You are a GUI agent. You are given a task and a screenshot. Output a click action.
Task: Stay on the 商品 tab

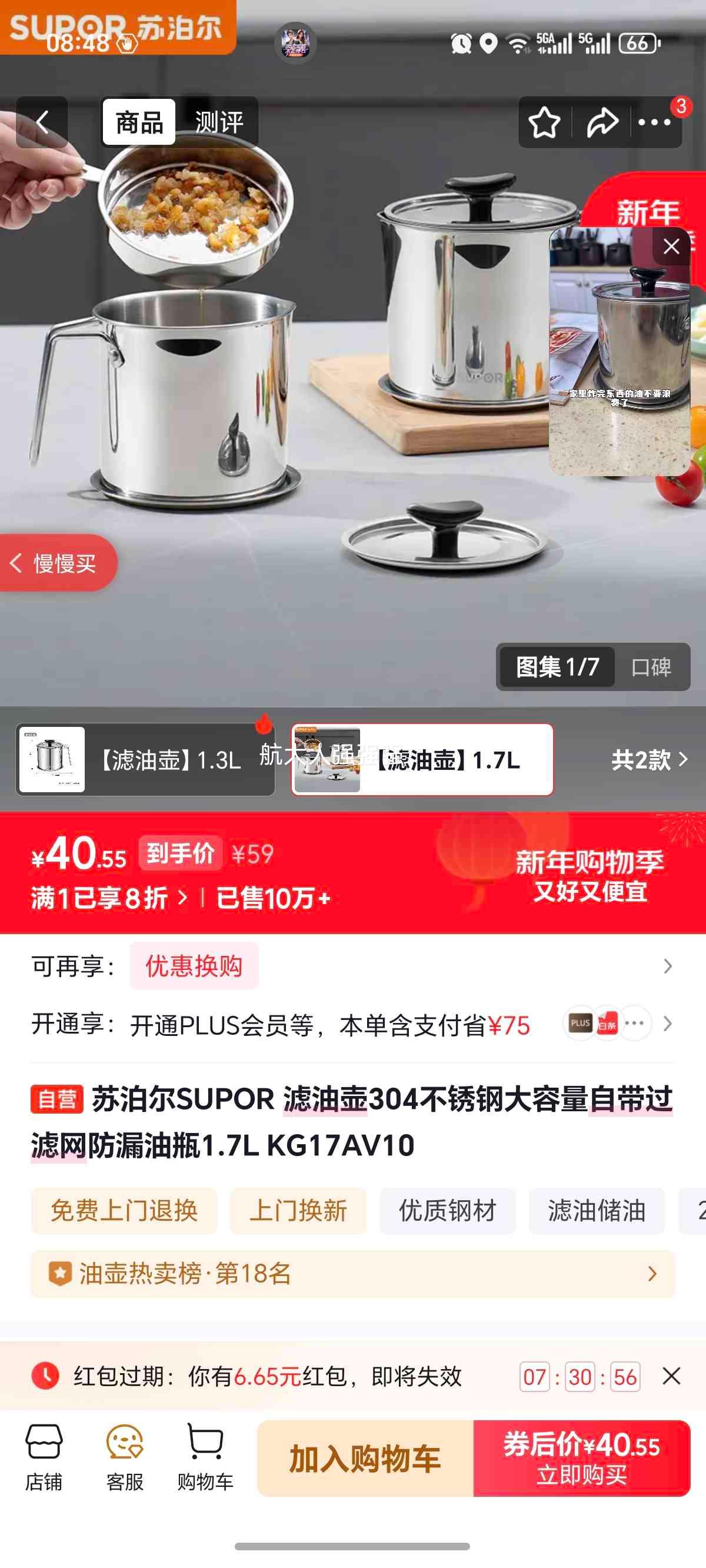tap(138, 121)
